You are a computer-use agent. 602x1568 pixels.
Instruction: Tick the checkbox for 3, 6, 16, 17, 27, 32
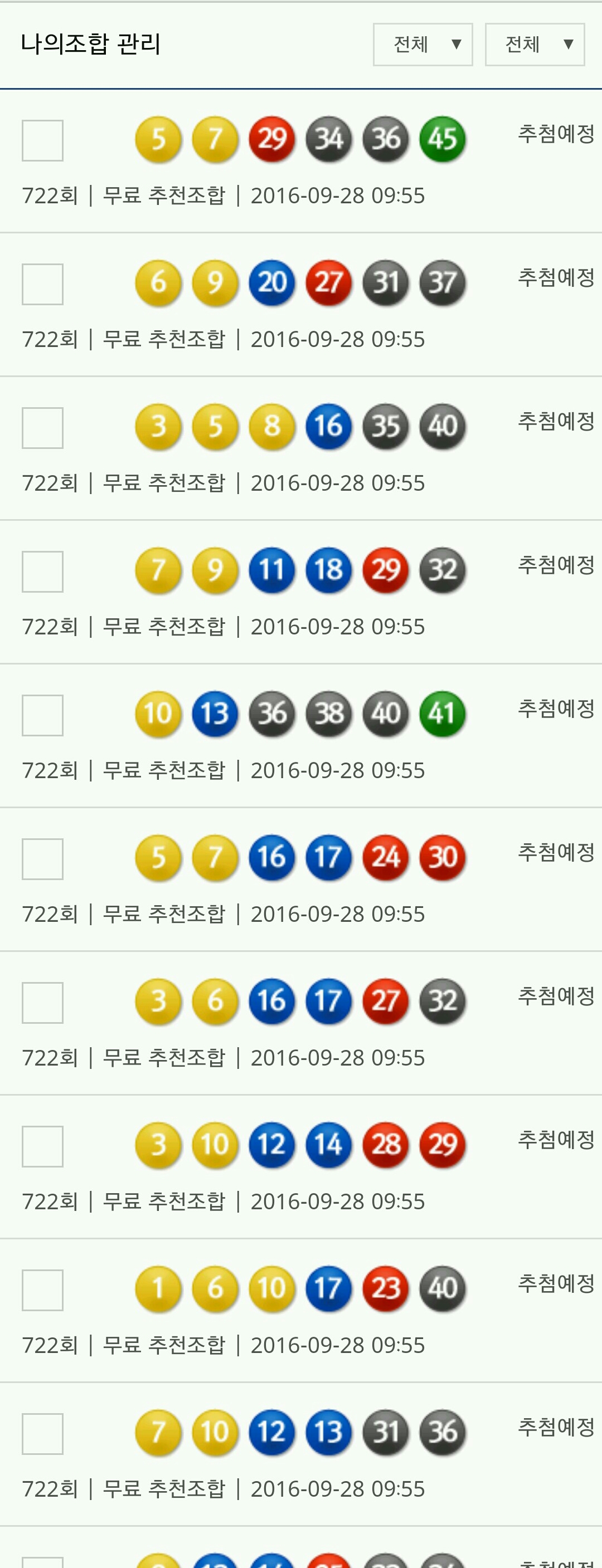pos(43,1003)
